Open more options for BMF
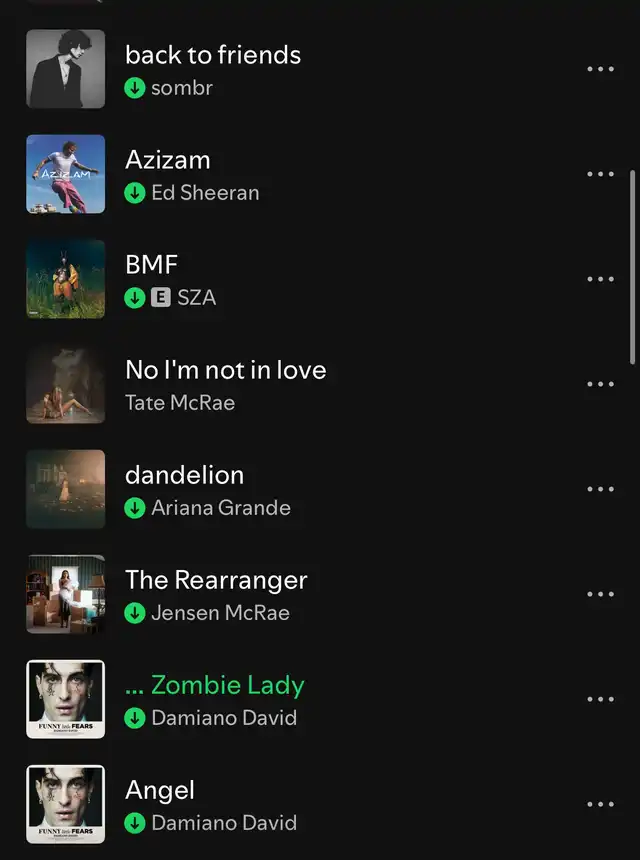Image resolution: width=640 pixels, height=860 pixels. [600, 279]
